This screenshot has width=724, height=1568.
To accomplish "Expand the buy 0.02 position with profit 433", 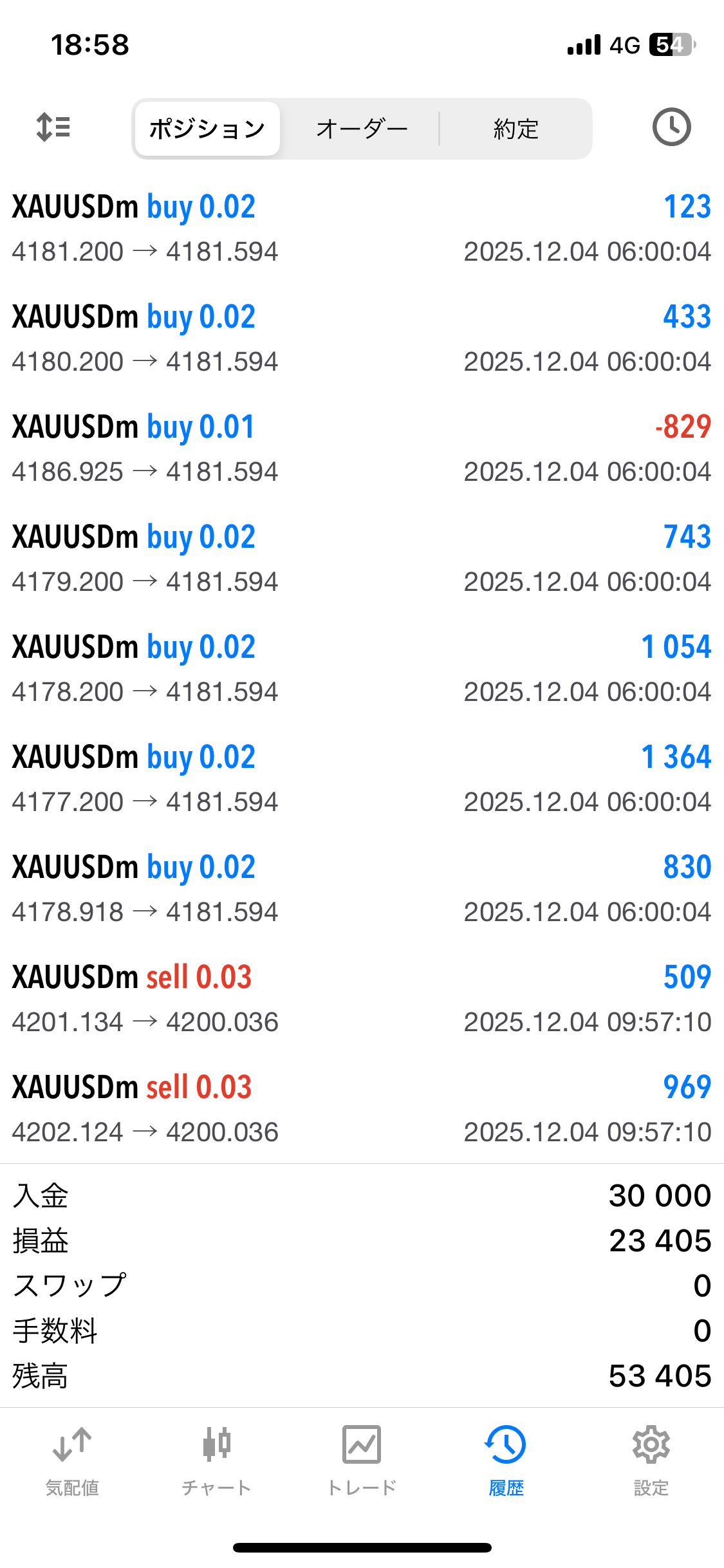I will (362, 339).
